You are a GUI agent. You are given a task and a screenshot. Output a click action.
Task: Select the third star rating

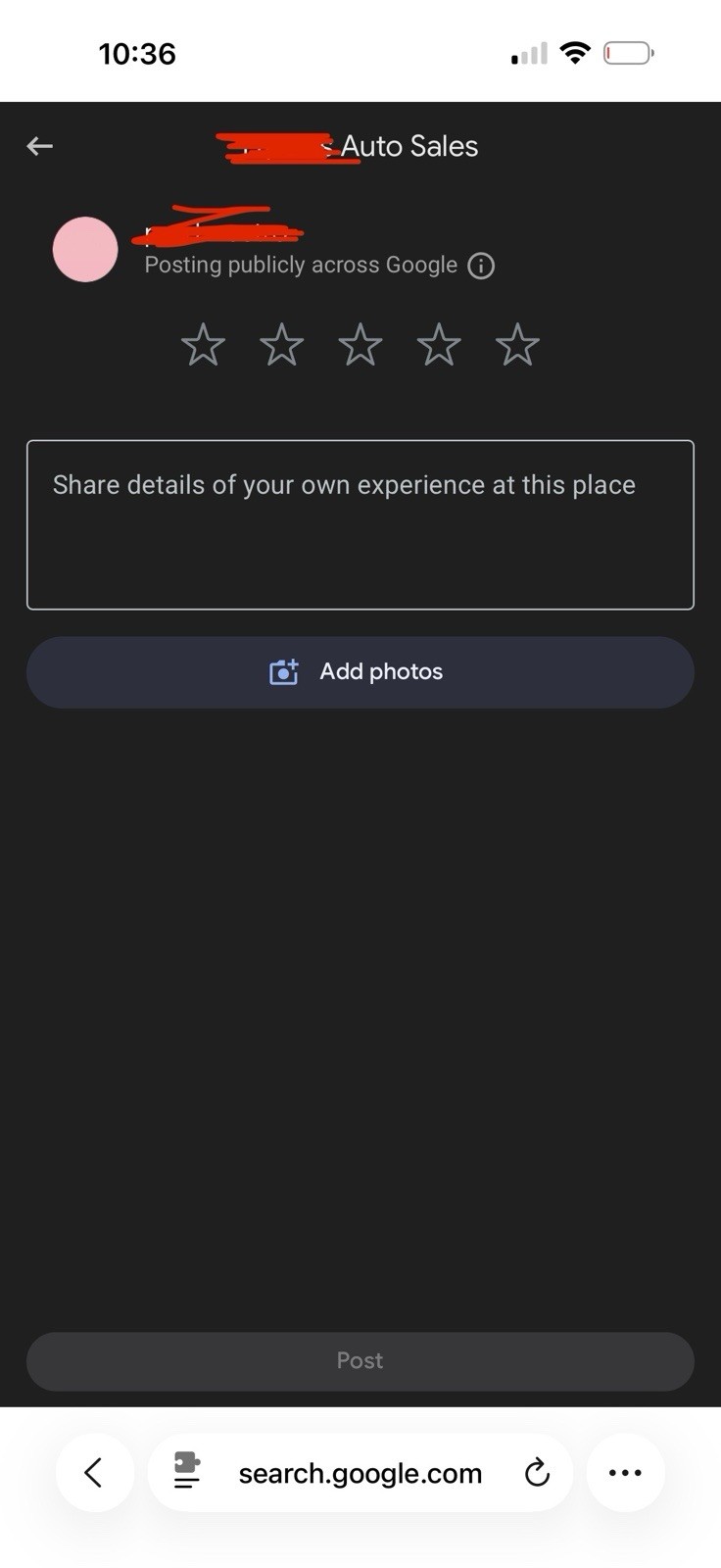(x=360, y=345)
